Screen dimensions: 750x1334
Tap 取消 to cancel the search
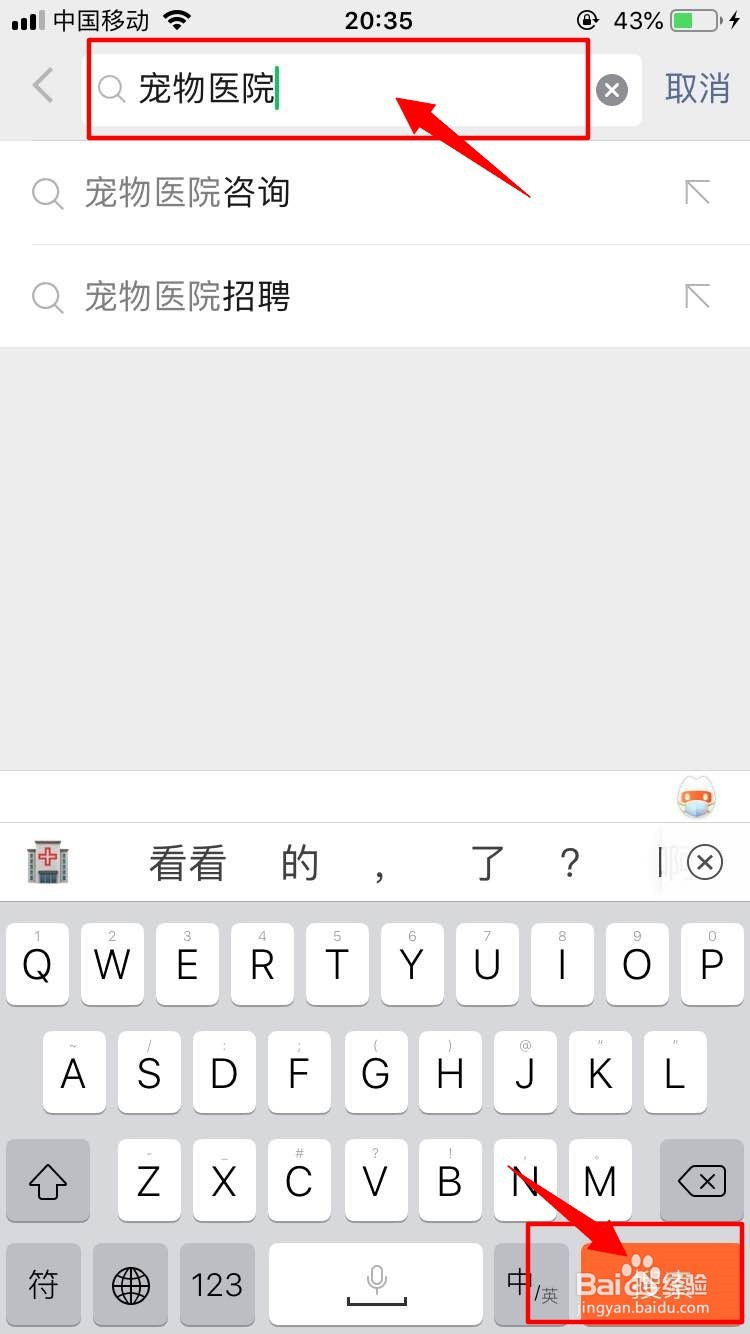(x=697, y=89)
